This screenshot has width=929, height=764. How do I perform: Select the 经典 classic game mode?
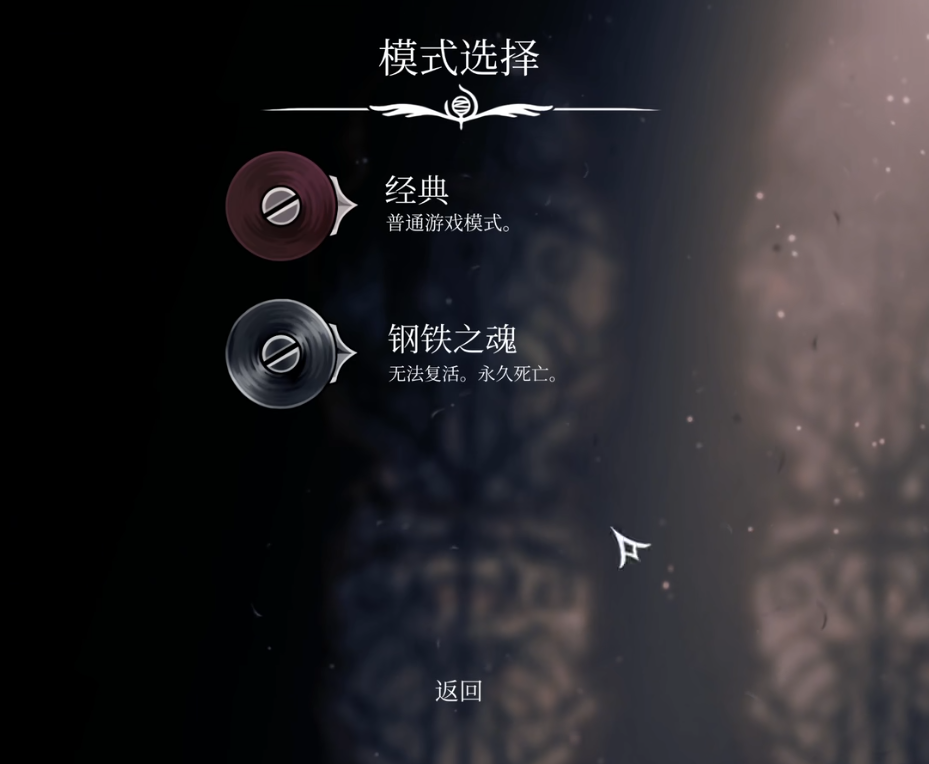tap(417, 190)
